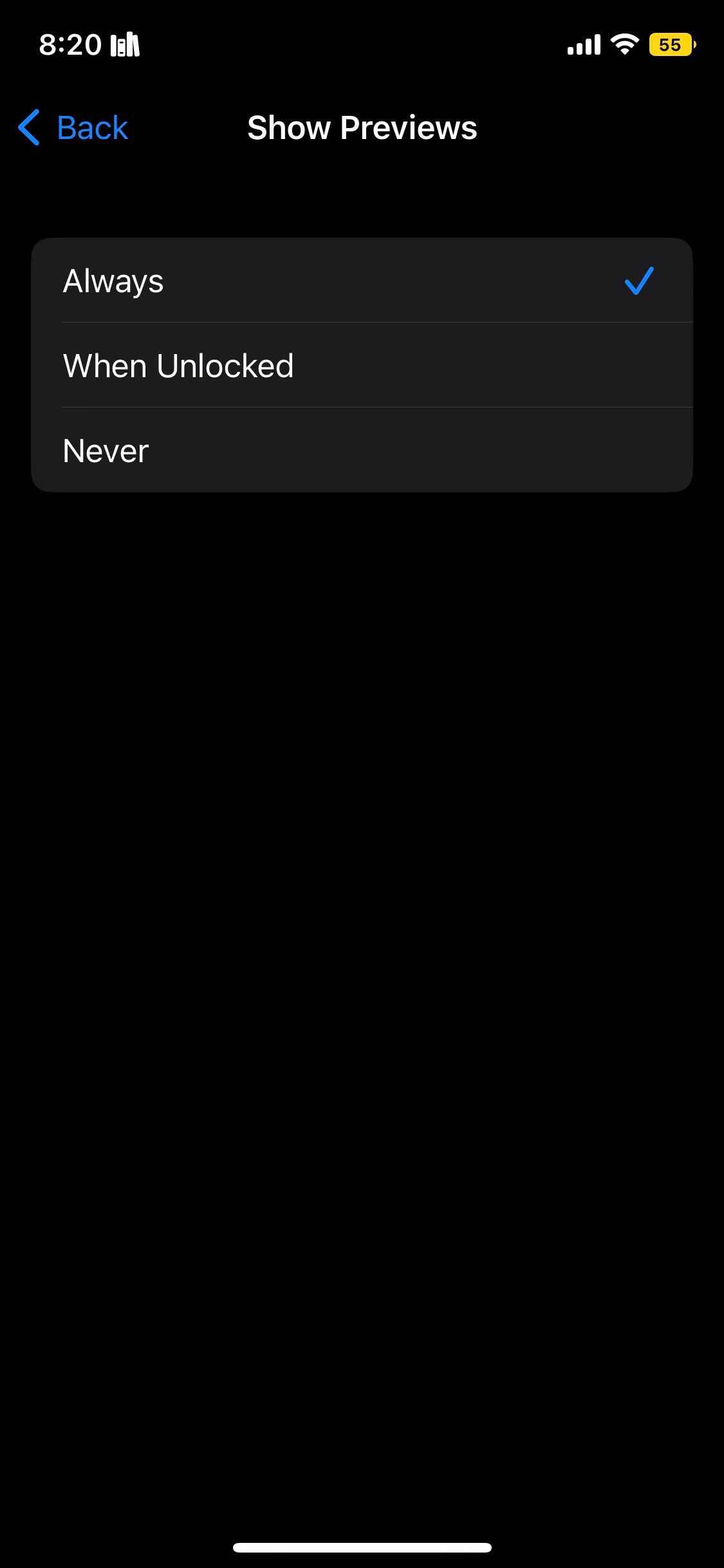This screenshot has height=1568, width=724.
Task: Confirm Always remains selected by tapping it
Action: 113,280
